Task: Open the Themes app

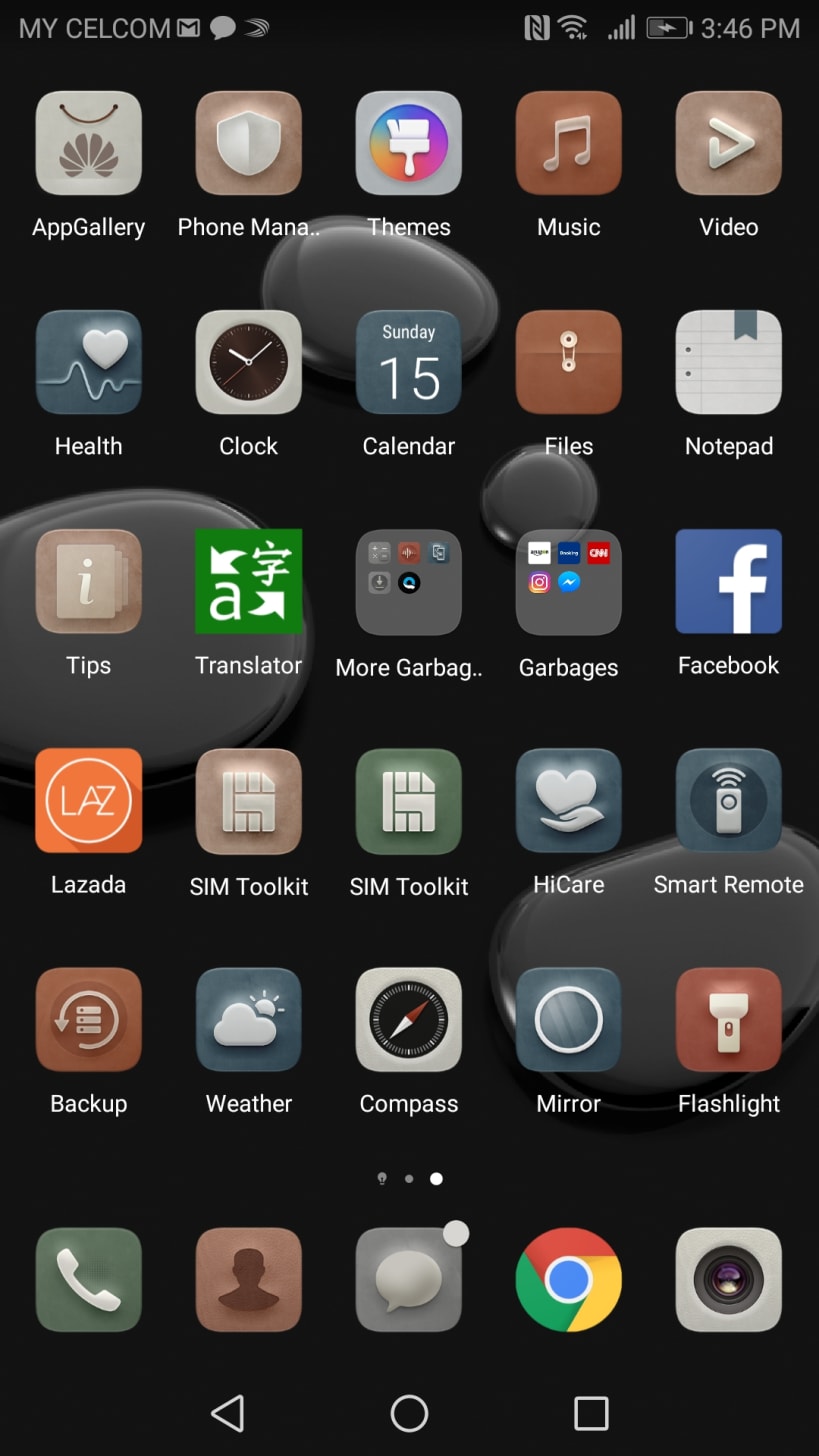Action: (408, 143)
